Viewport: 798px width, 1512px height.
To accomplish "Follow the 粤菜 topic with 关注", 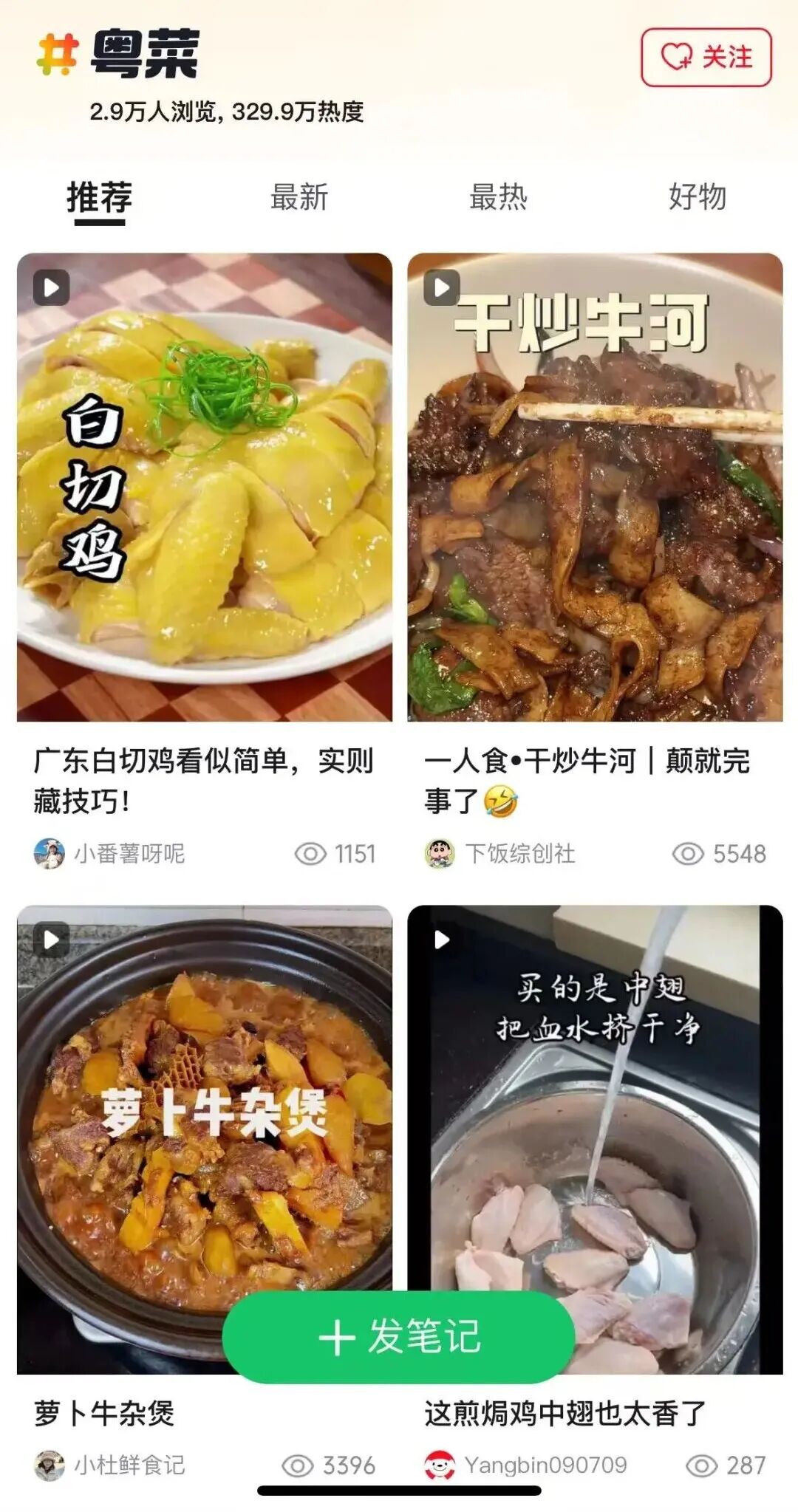I will tap(706, 58).
